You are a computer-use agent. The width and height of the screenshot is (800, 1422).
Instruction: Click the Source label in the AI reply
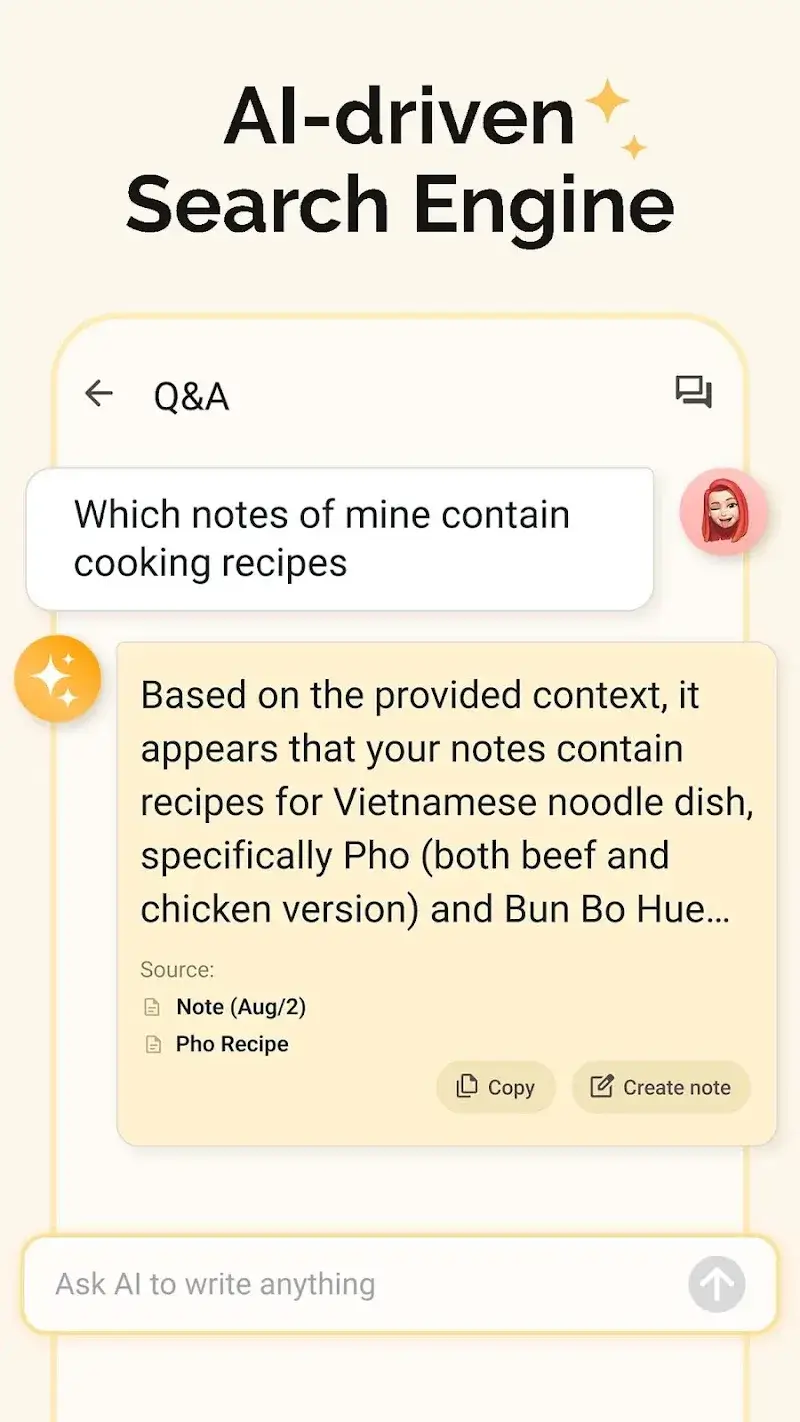click(176, 969)
